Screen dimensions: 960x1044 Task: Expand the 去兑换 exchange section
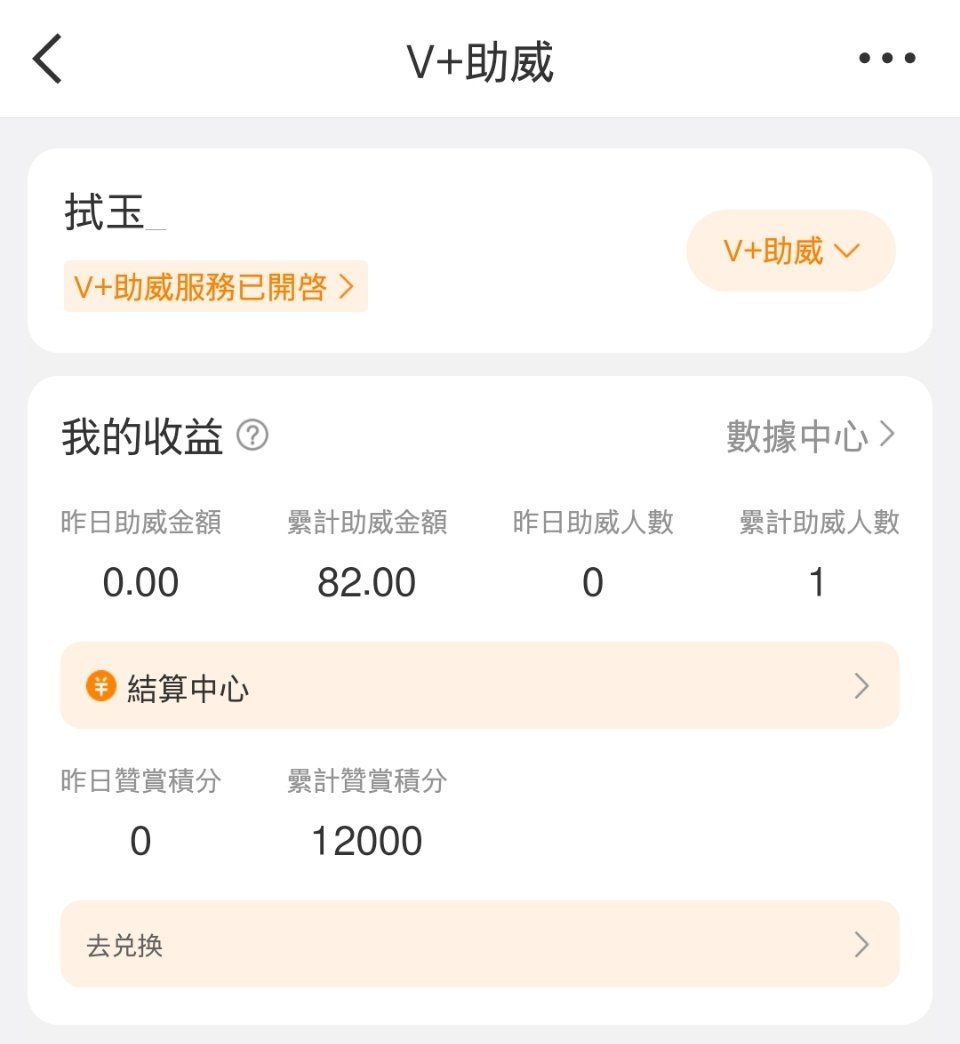click(x=480, y=944)
